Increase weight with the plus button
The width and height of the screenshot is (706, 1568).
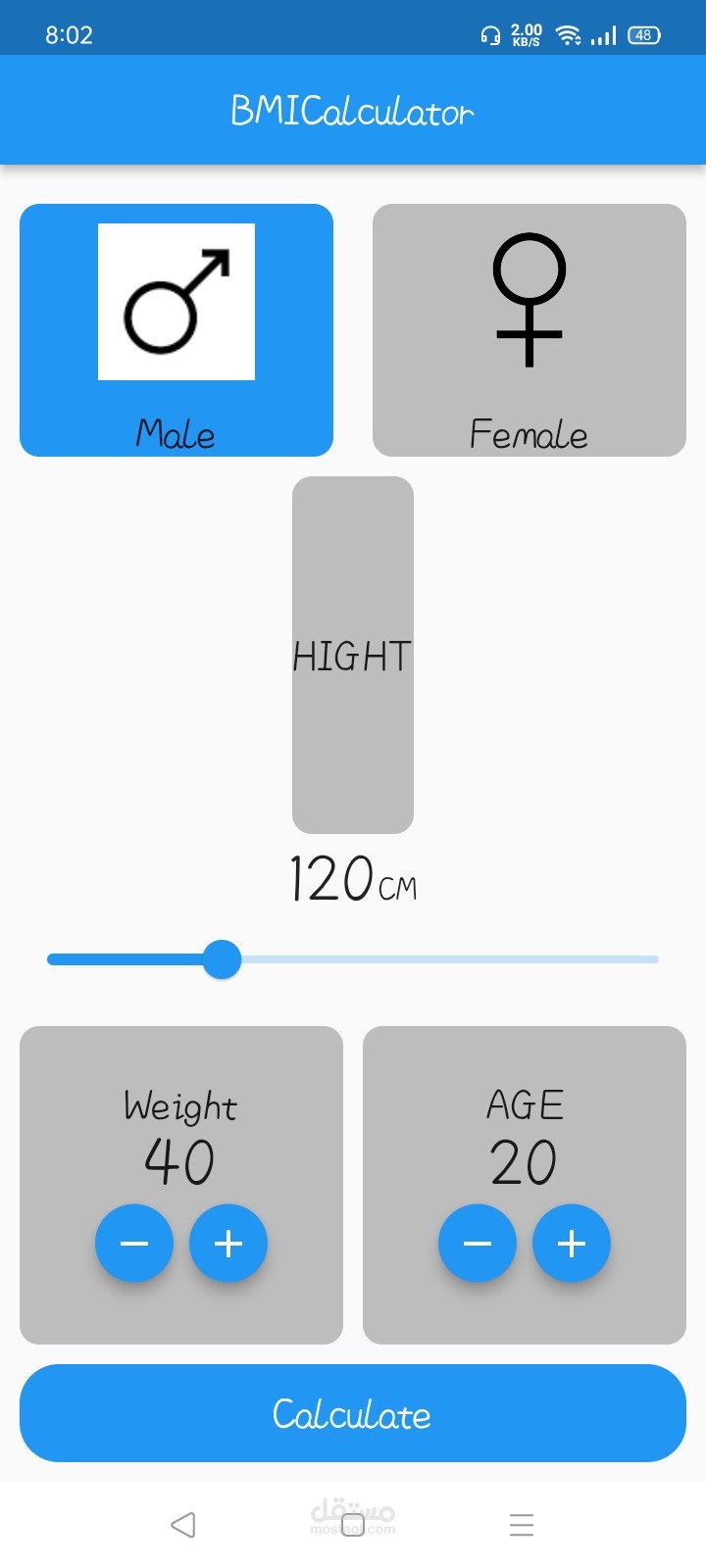(228, 1244)
